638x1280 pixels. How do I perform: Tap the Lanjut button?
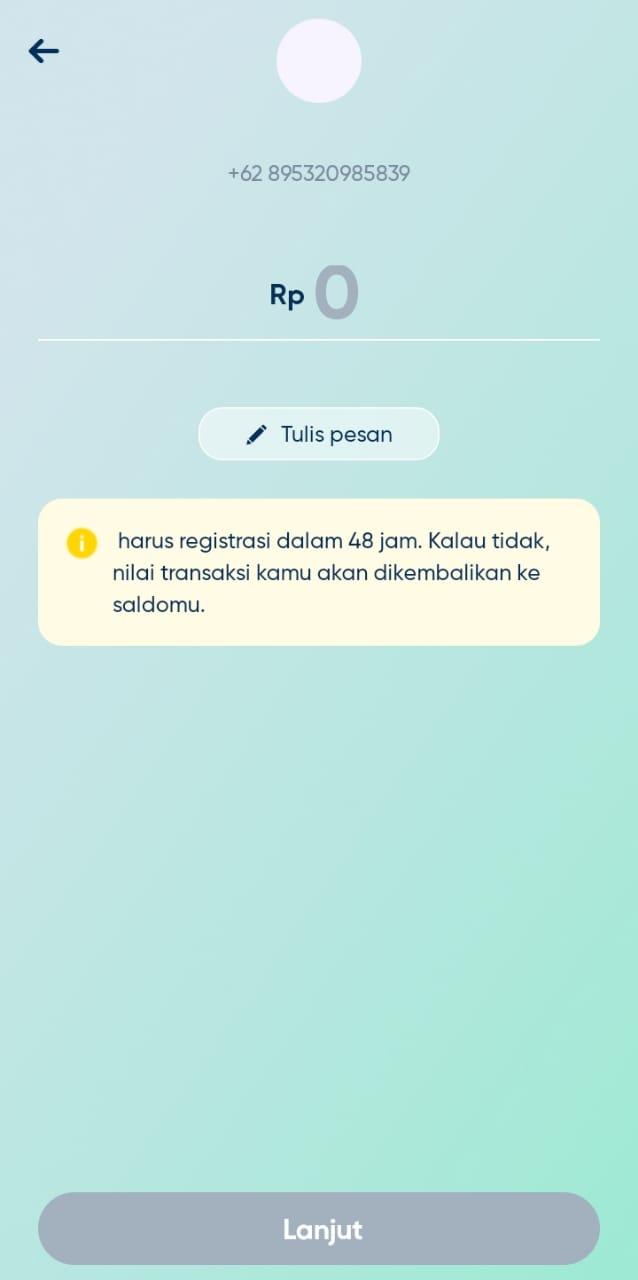point(318,1229)
